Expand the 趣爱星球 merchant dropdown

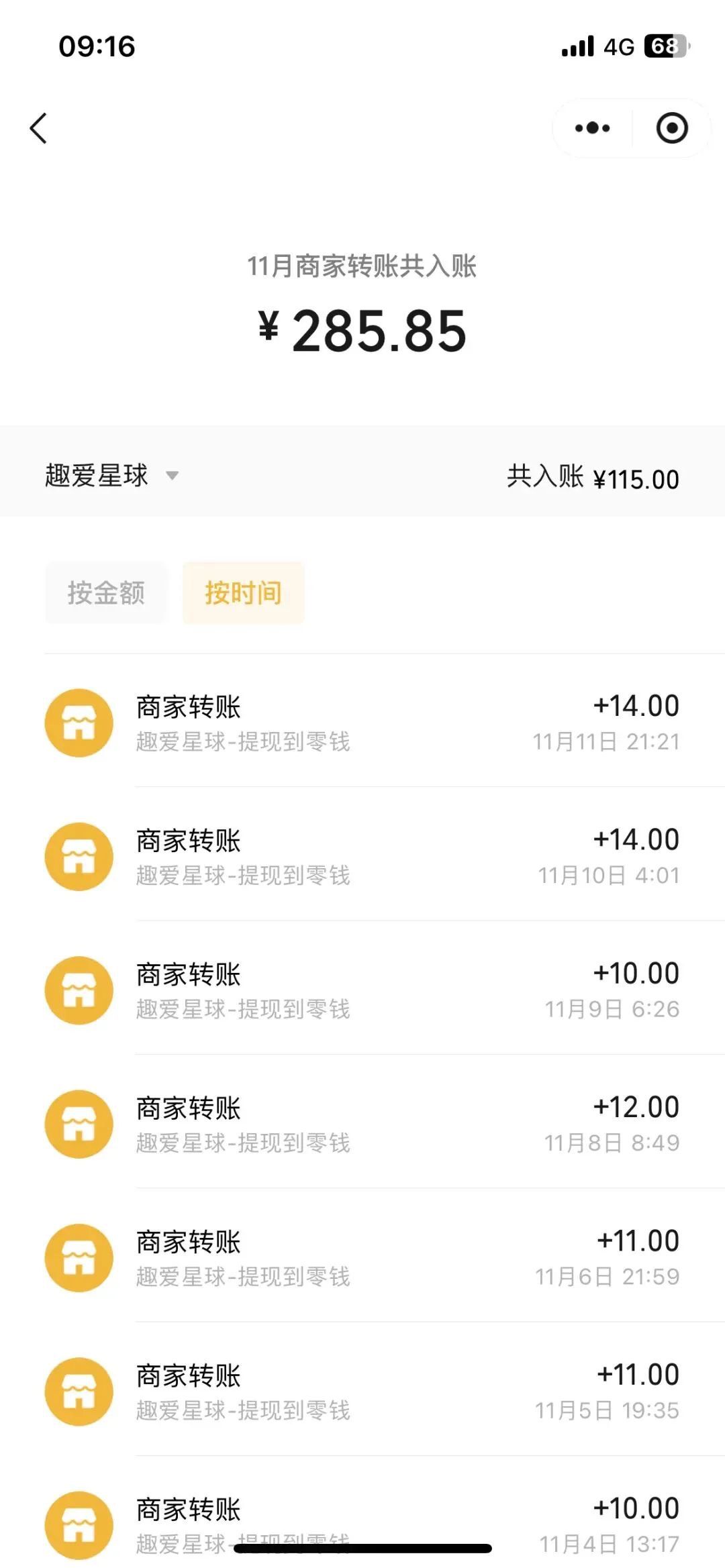pyautogui.click(x=111, y=476)
